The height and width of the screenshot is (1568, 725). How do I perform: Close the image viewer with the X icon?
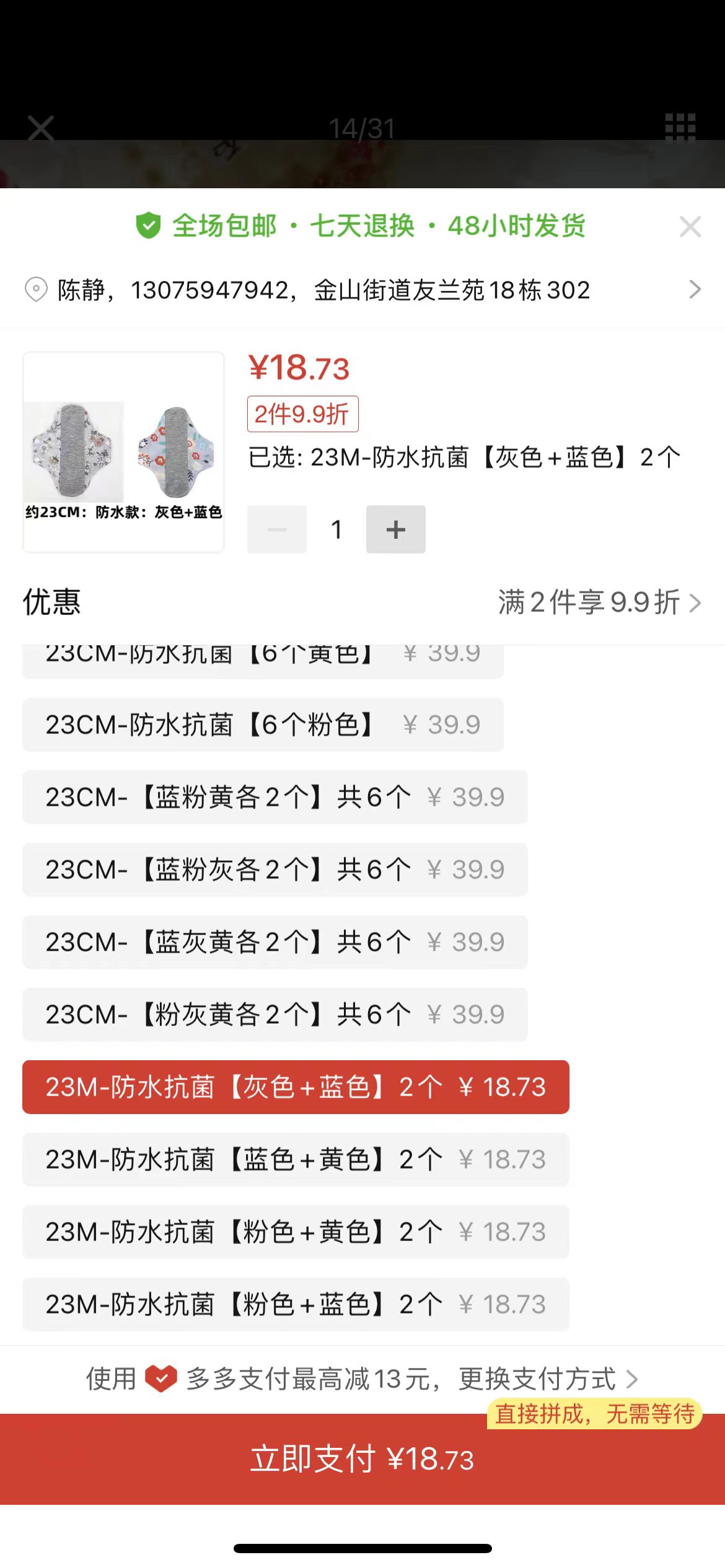point(41,129)
